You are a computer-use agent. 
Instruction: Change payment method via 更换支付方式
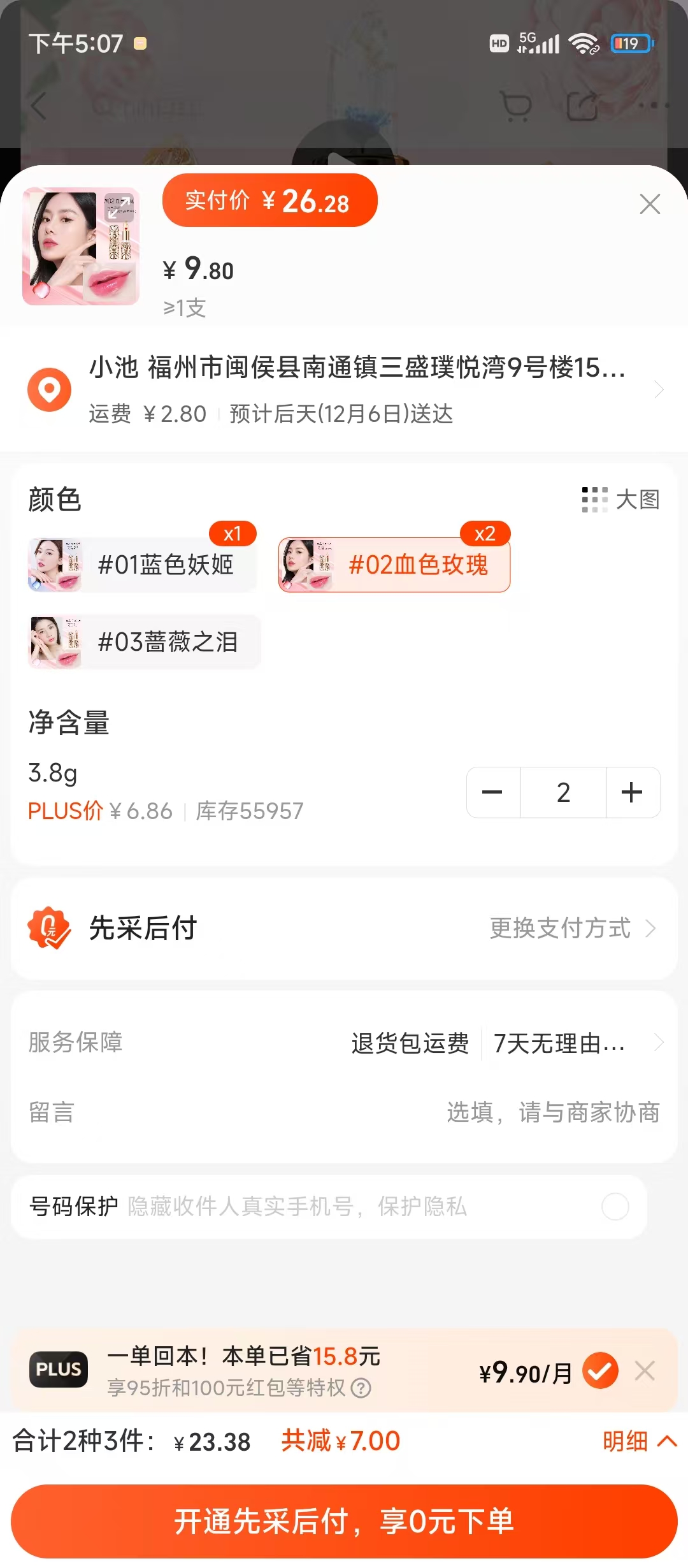571,928
